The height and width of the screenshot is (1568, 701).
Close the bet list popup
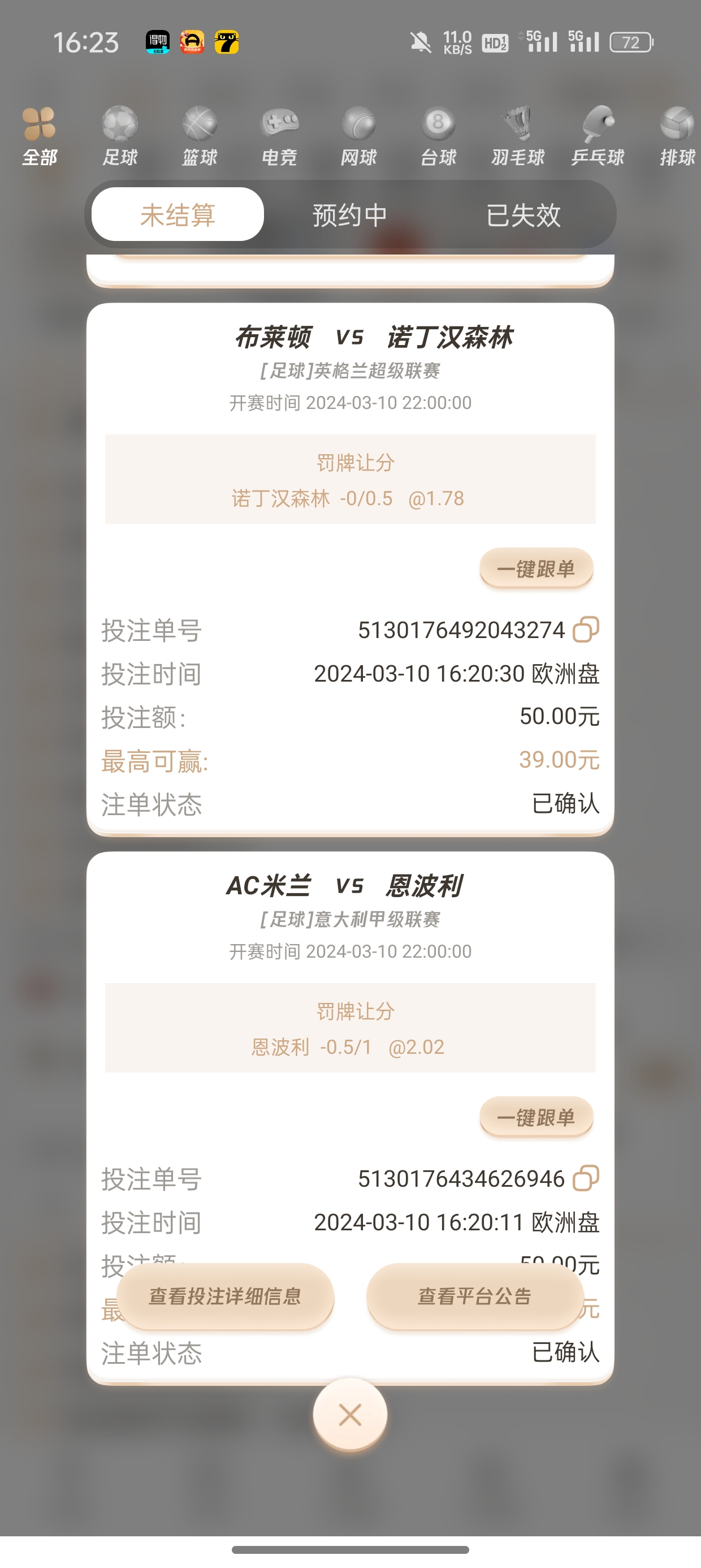coord(350,1415)
